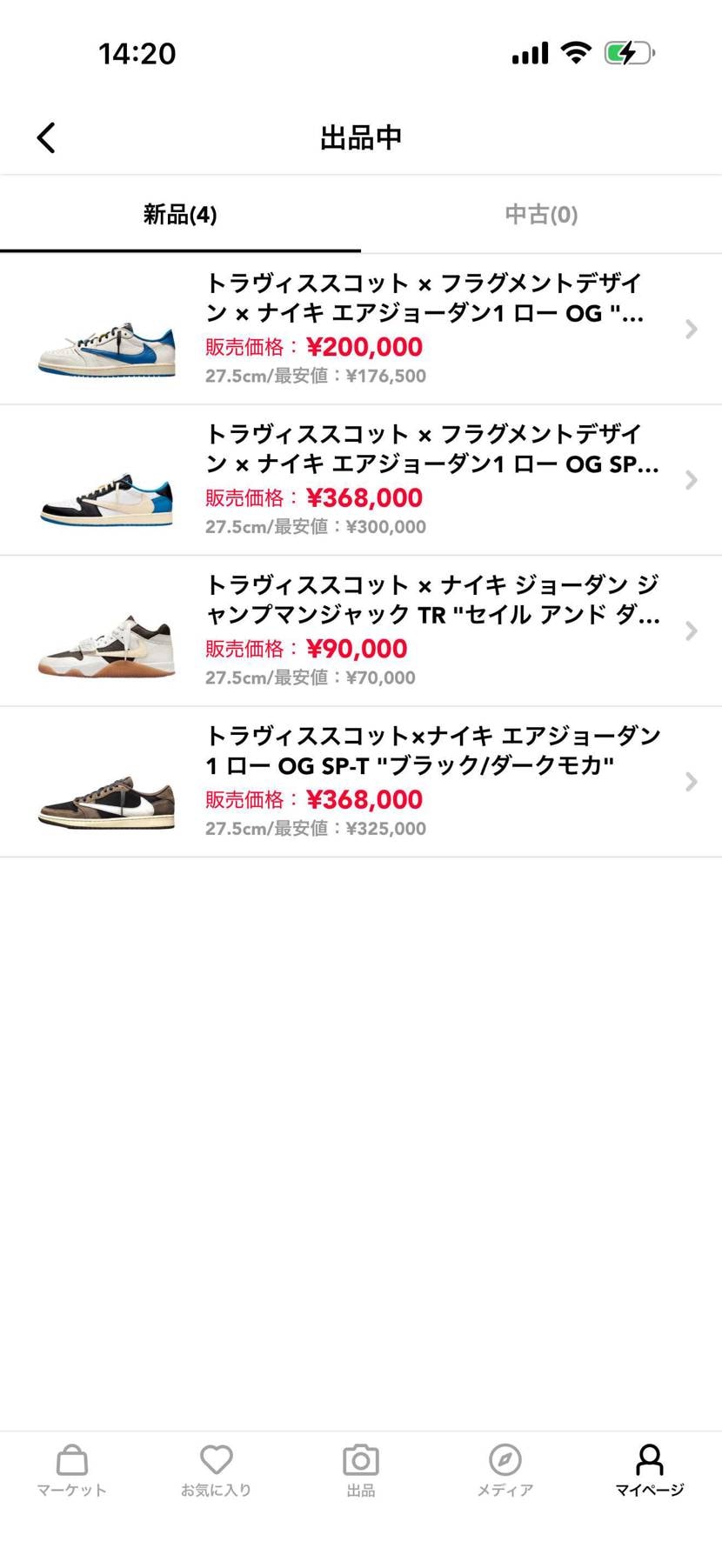722x1568 pixels.
Task: Expand the Black/Dark Mocha listing chevron
Action: [692, 781]
